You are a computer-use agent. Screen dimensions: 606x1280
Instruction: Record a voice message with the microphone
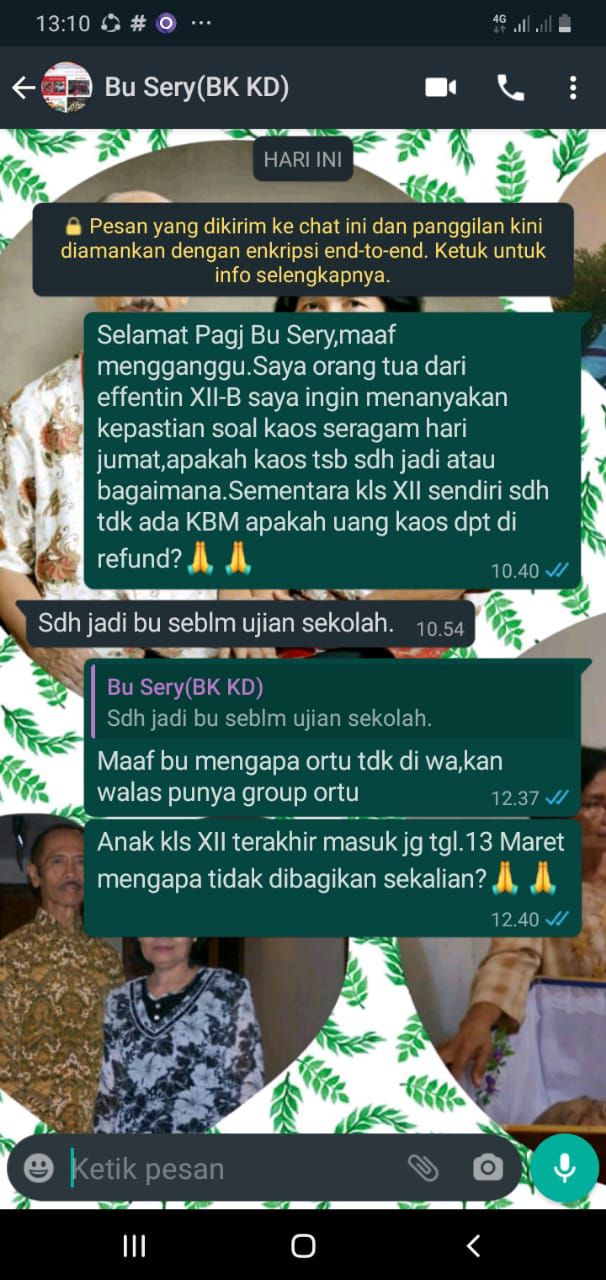565,1168
